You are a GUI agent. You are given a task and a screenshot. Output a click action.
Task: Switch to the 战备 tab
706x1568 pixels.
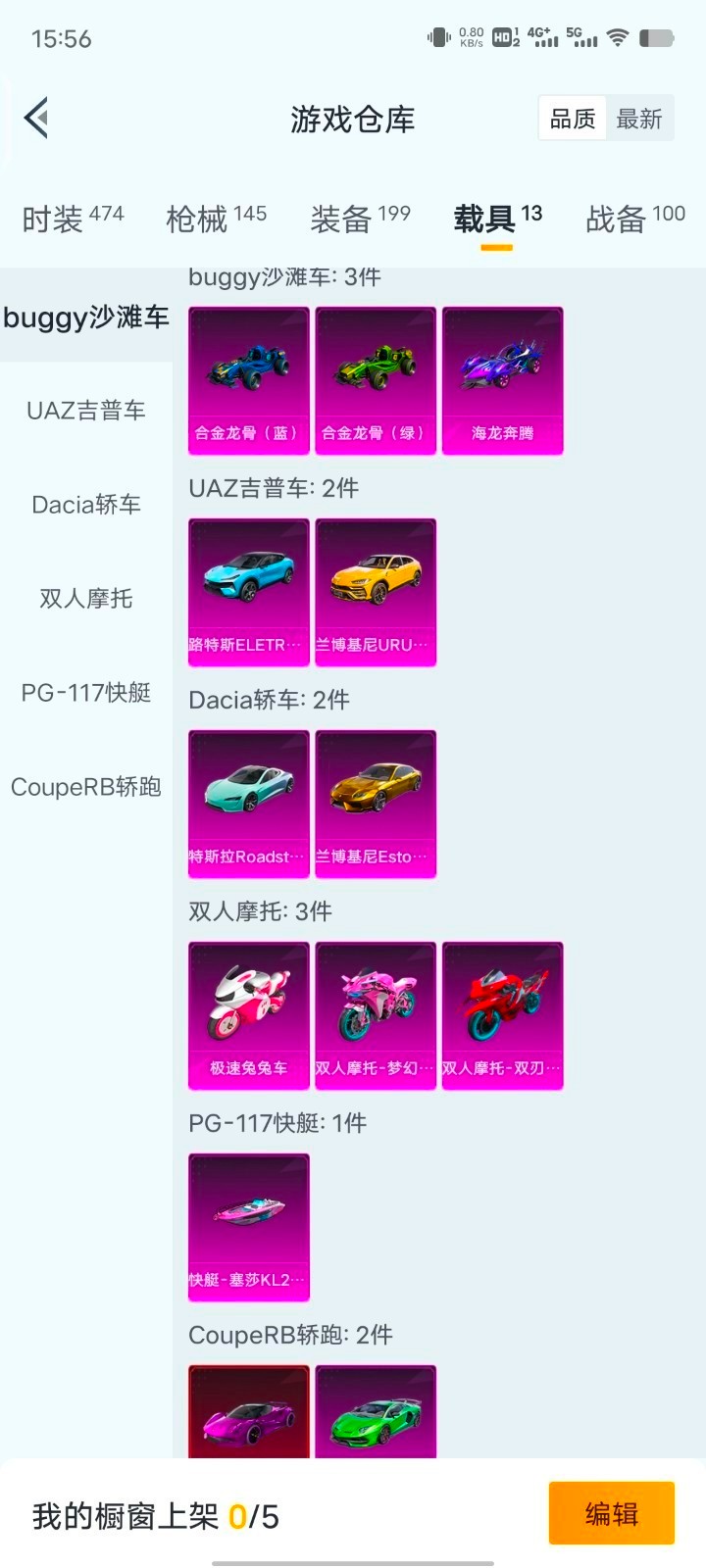[x=634, y=219]
